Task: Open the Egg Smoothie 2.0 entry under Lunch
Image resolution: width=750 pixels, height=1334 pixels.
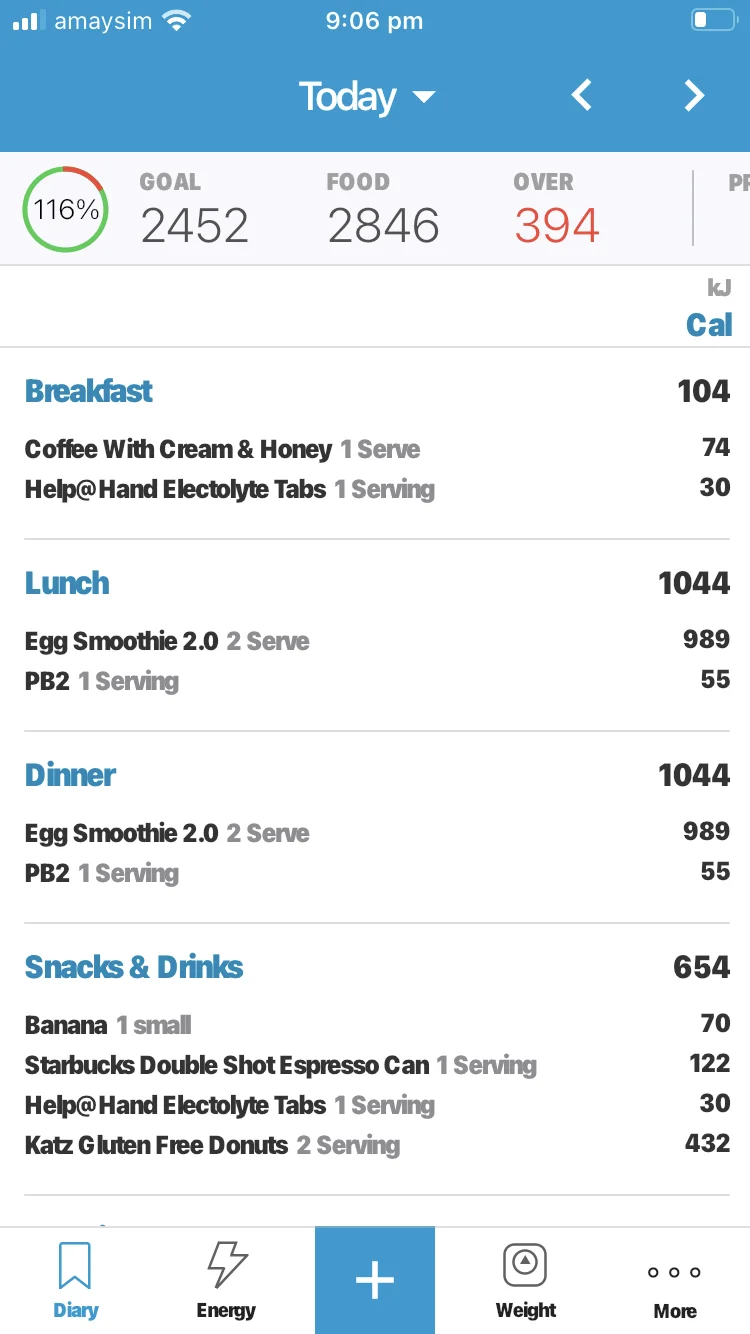Action: tap(122, 641)
